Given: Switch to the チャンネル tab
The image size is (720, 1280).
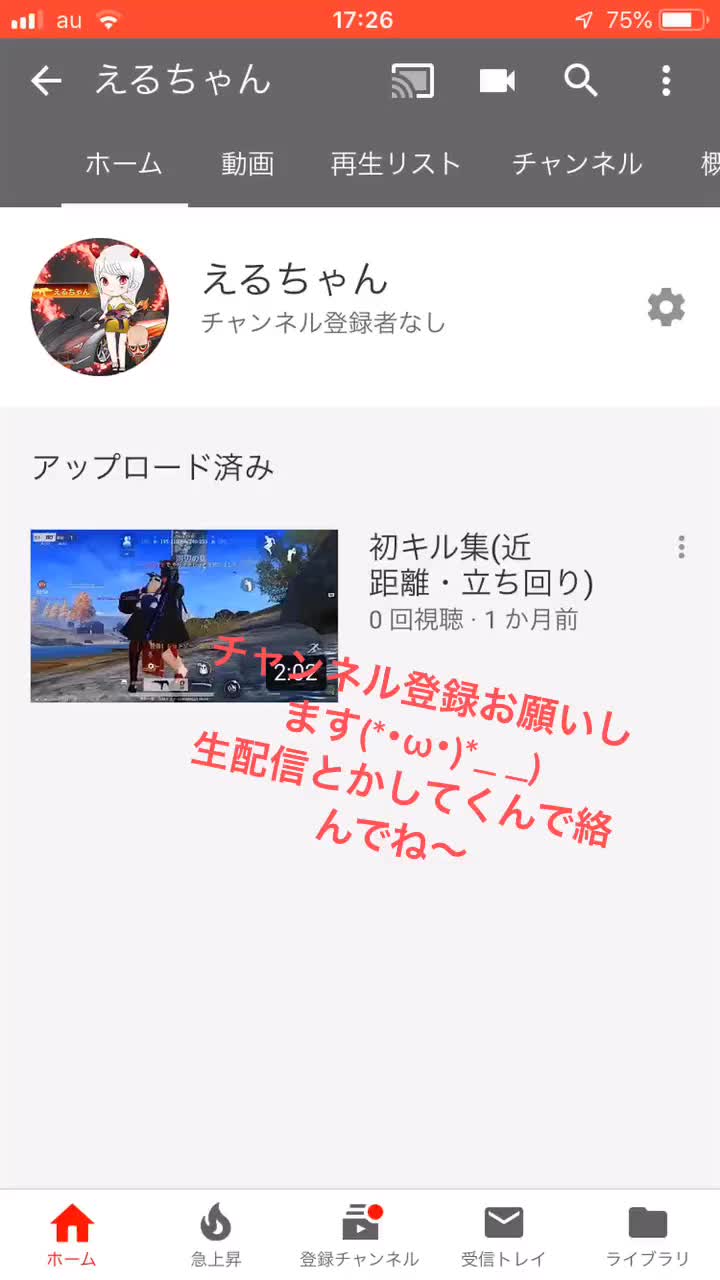Looking at the screenshot, I should [x=577, y=164].
